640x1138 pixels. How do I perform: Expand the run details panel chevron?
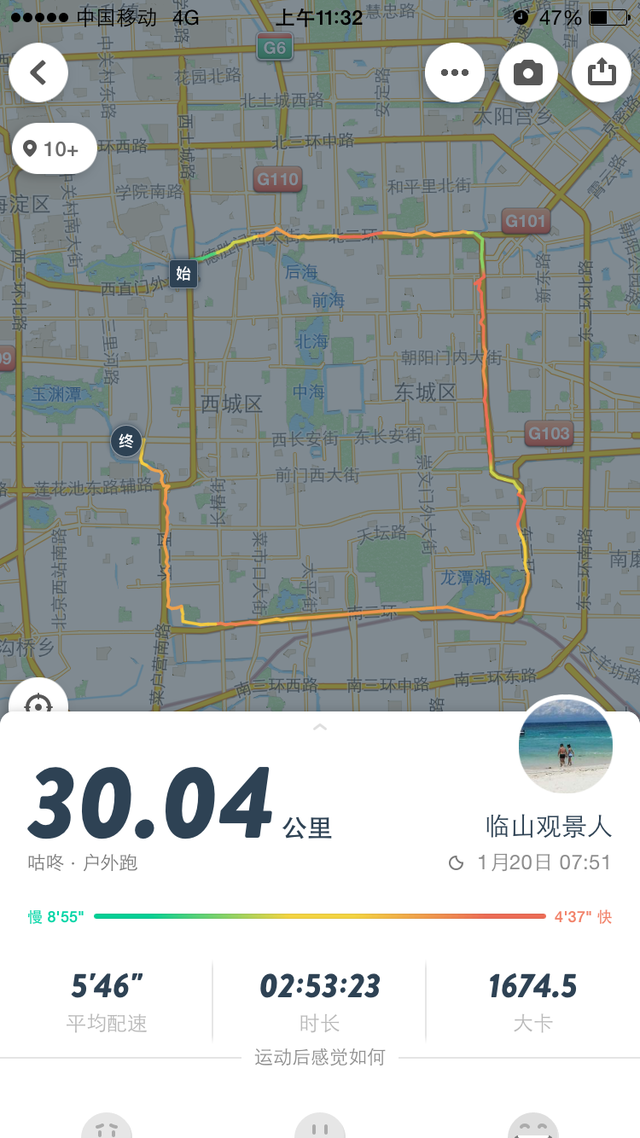[x=320, y=727]
